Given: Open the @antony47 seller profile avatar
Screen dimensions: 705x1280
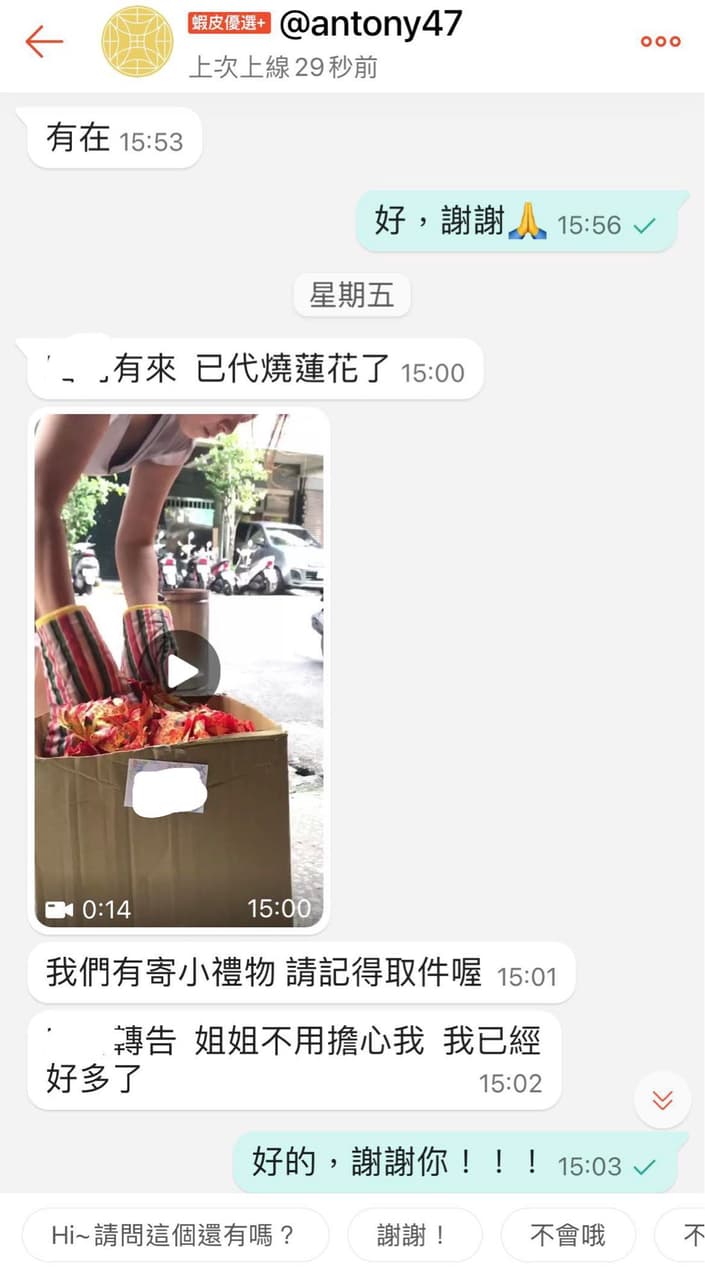Looking at the screenshot, I should coord(138,41).
